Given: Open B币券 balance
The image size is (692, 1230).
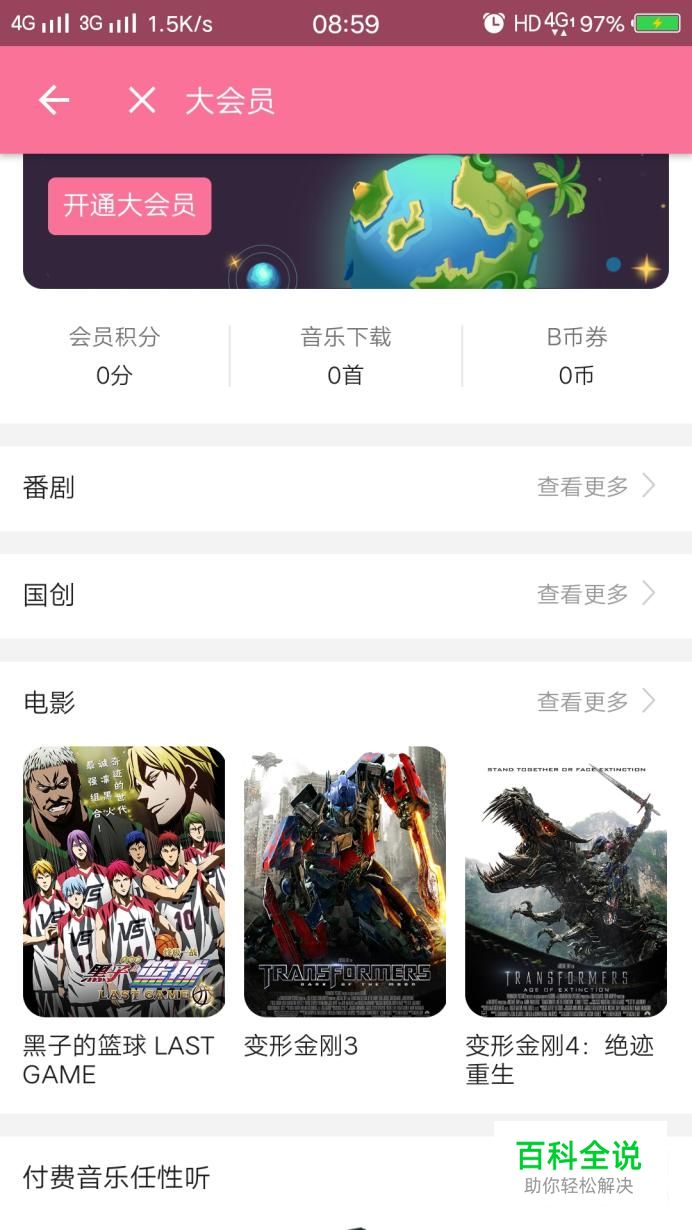Looking at the screenshot, I should 576,356.
